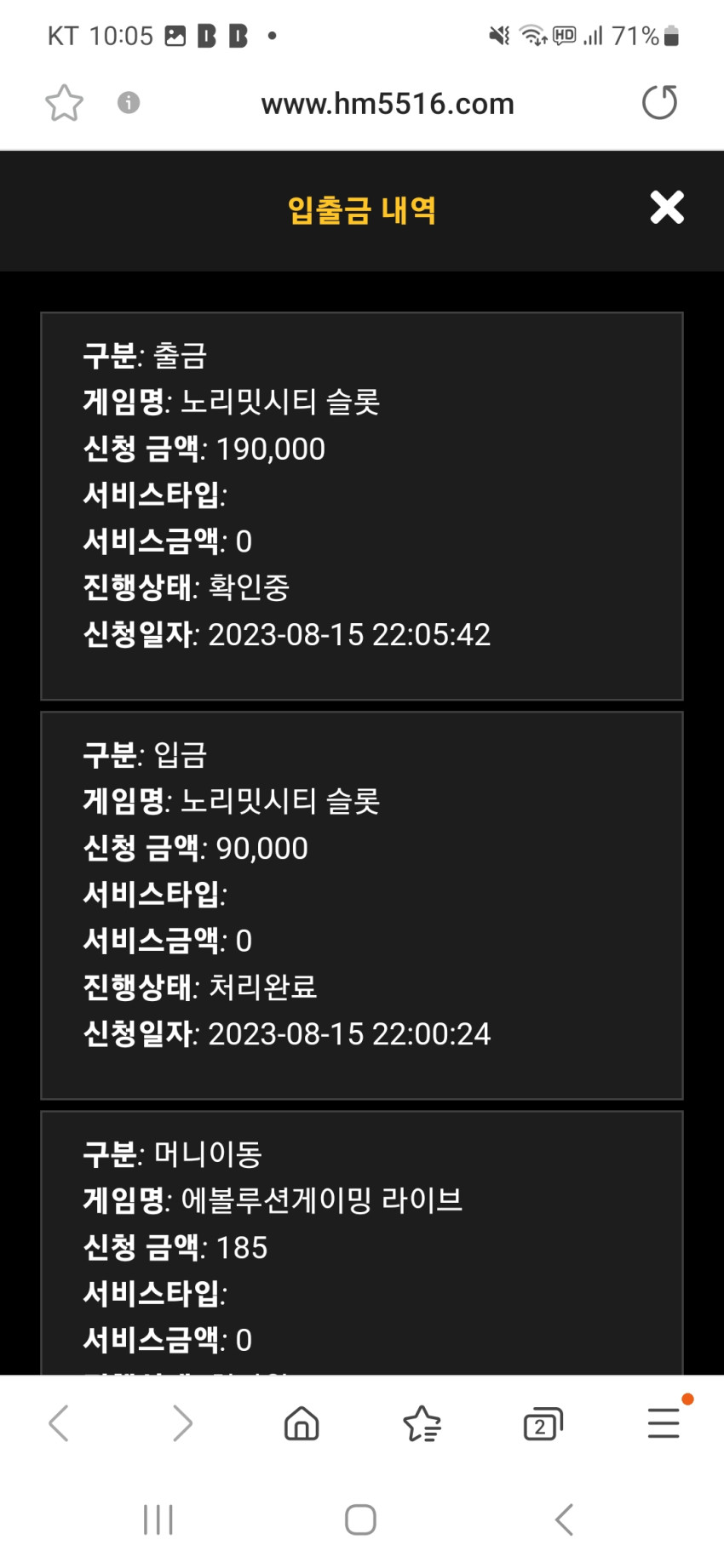Bookmark this page with the star icon
This screenshot has width=724, height=1568.
pyautogui.click(x=64, y=103)
